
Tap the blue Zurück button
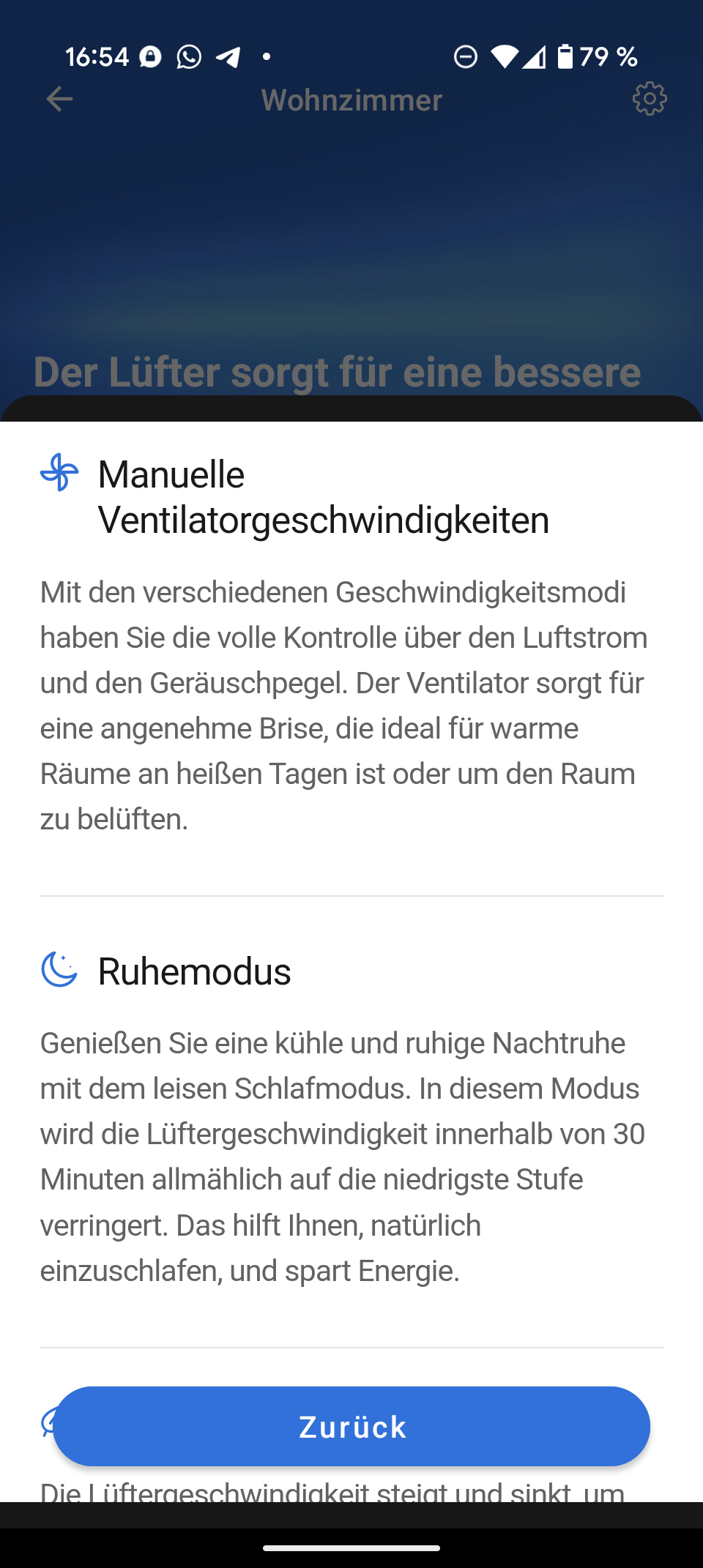[351, 1426]
